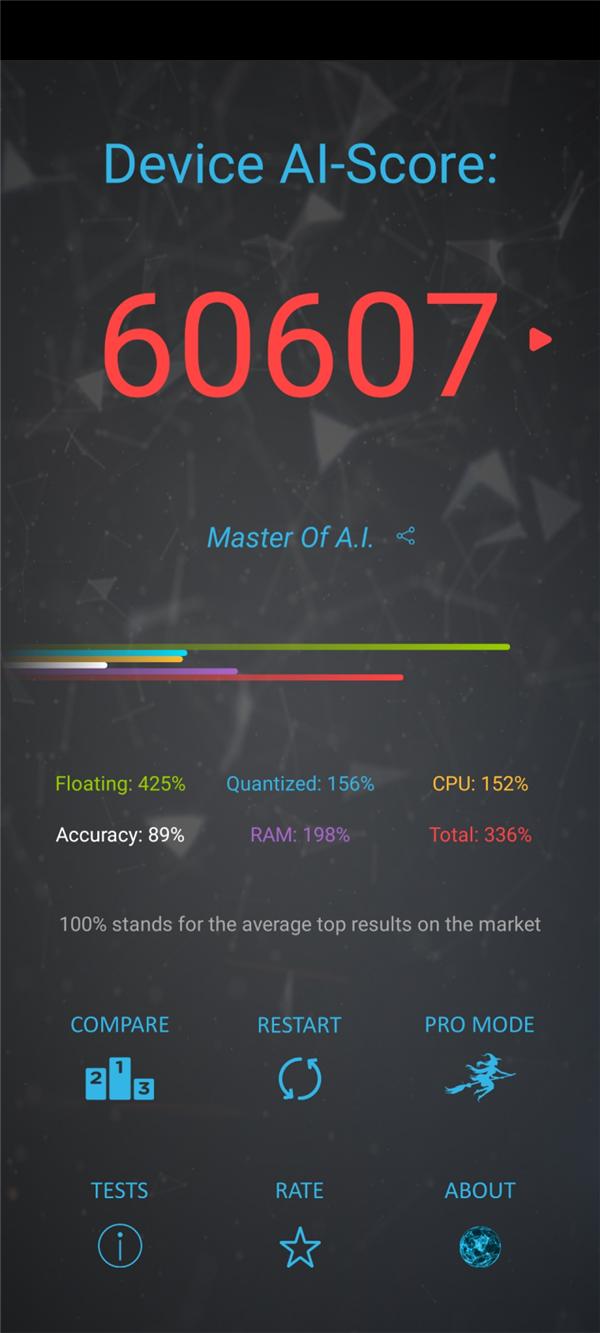Rate the app with the star
The height and width of the screenshot is (1333, 600).
(x=299, y=1247)
